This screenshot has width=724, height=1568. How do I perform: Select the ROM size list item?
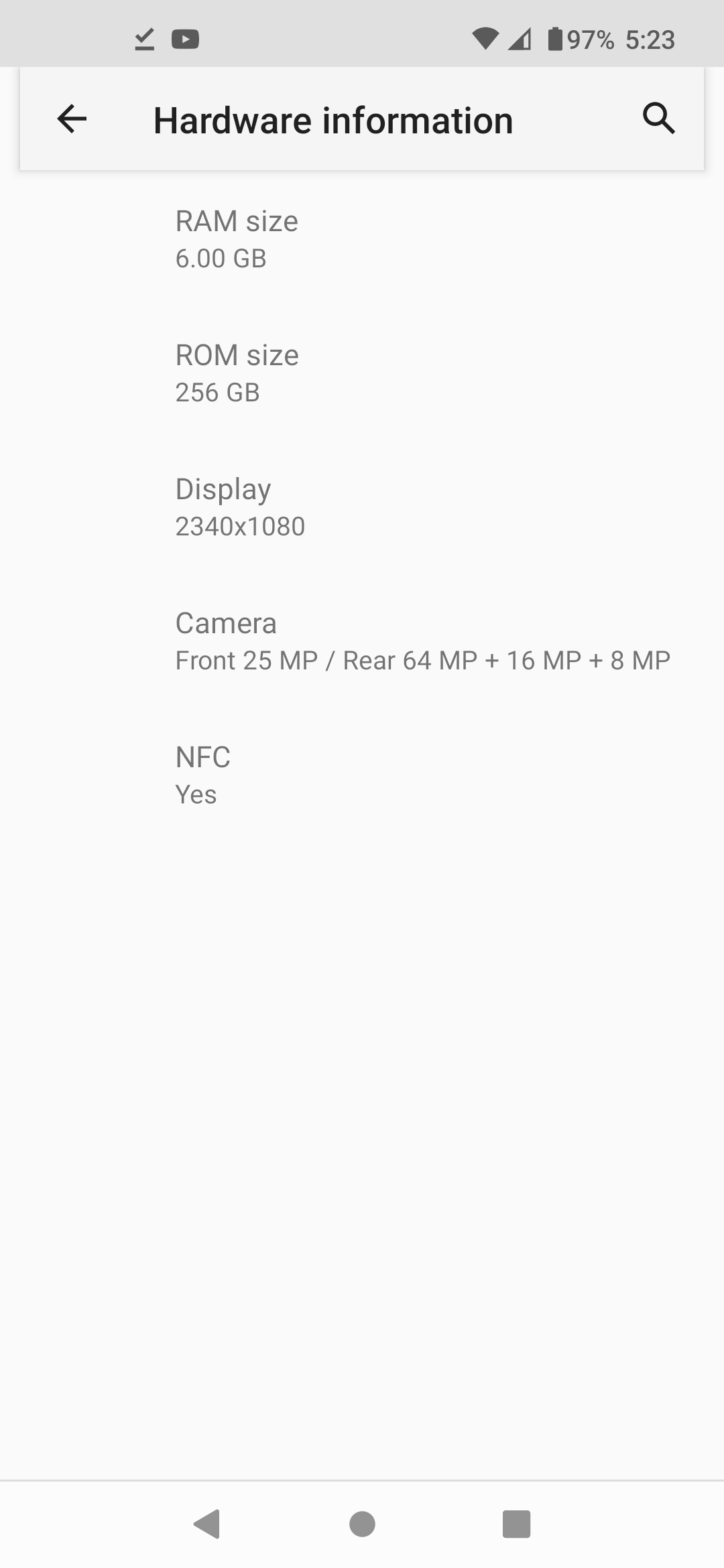point(362,372)
